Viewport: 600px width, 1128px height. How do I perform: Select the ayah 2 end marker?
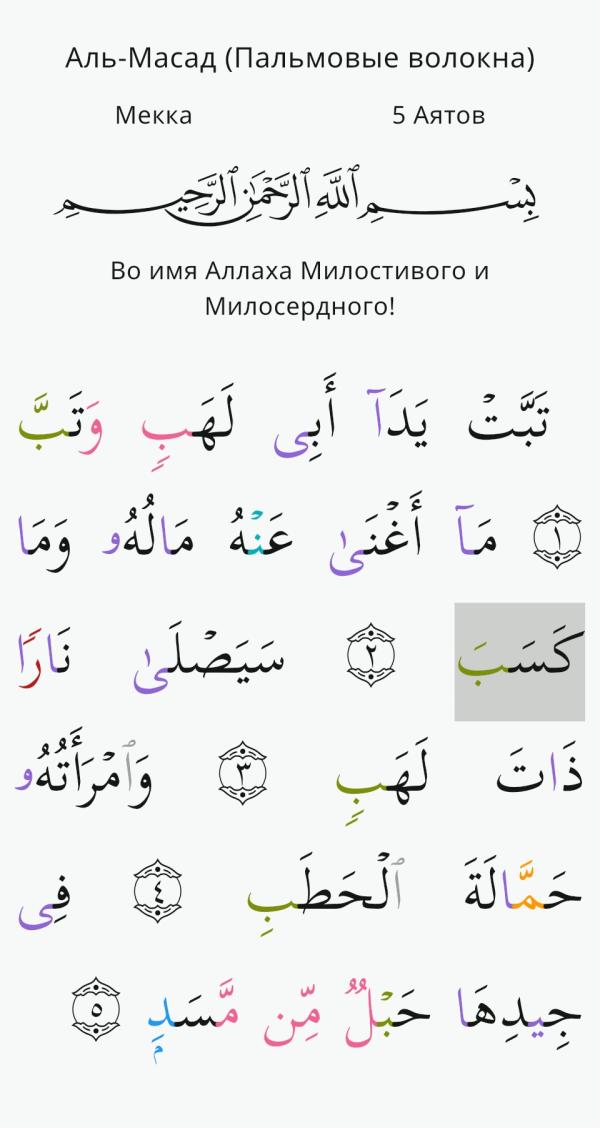tap(371, 655)
